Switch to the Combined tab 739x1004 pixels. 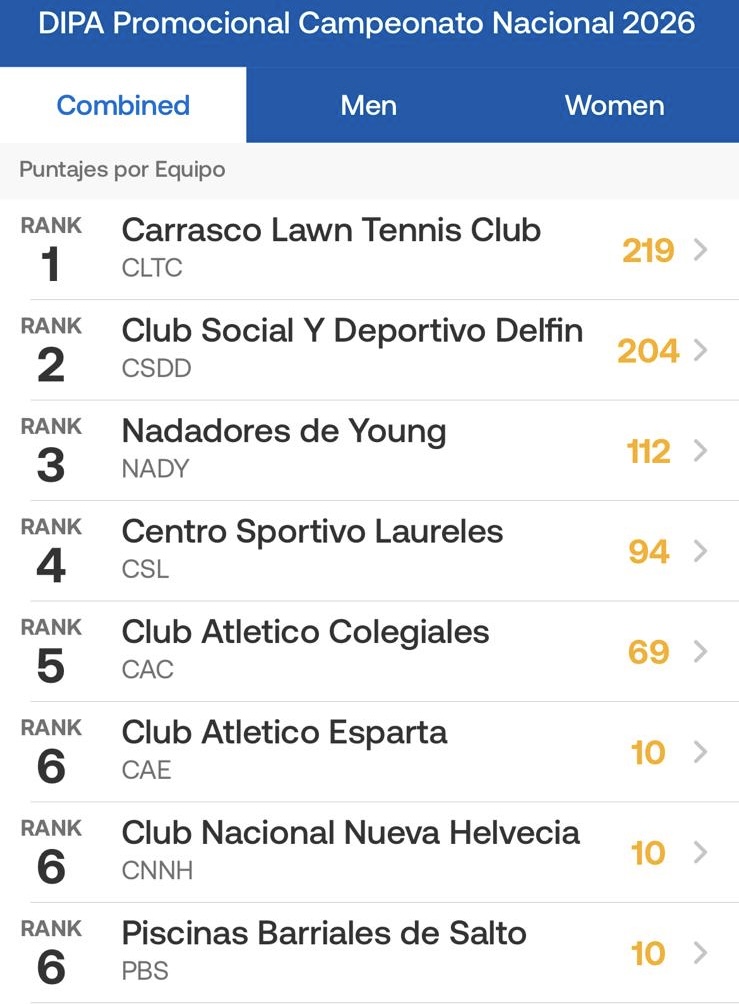coord(123,105)
